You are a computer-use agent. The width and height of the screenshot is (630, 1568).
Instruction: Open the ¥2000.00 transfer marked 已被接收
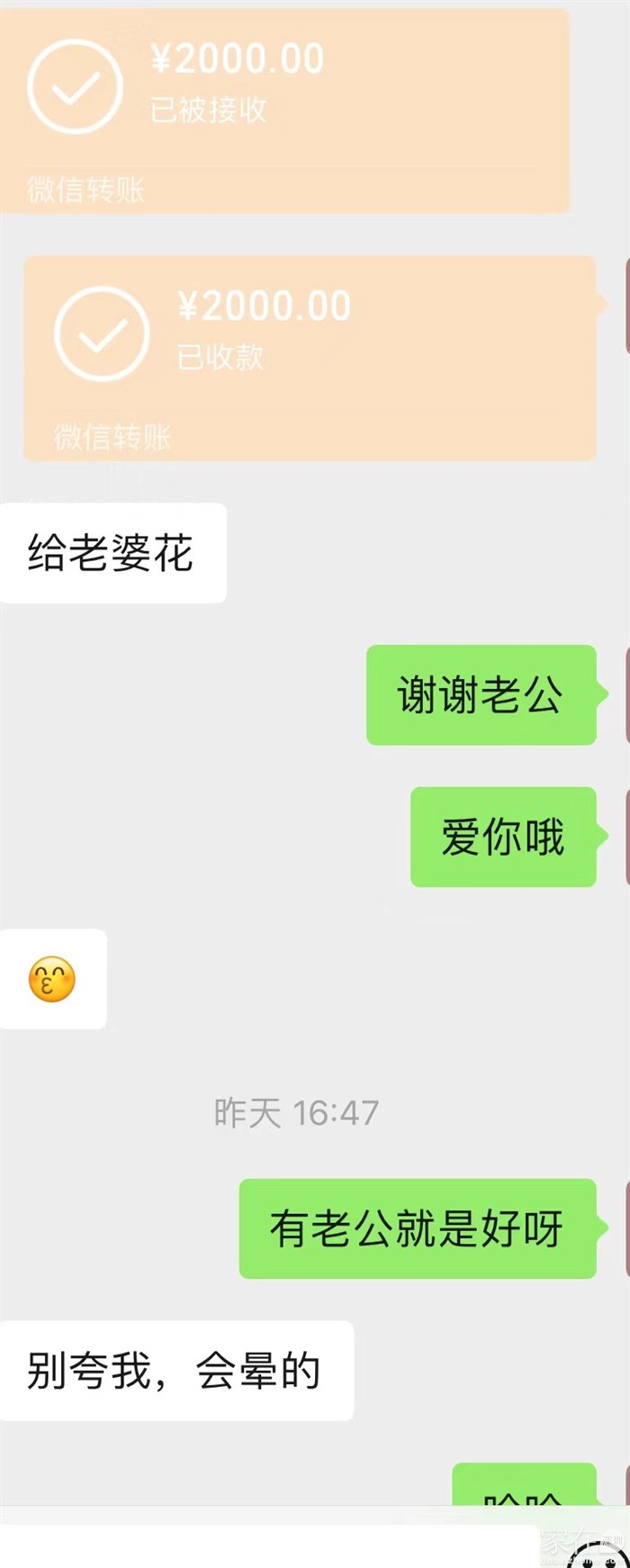[283, 108]
